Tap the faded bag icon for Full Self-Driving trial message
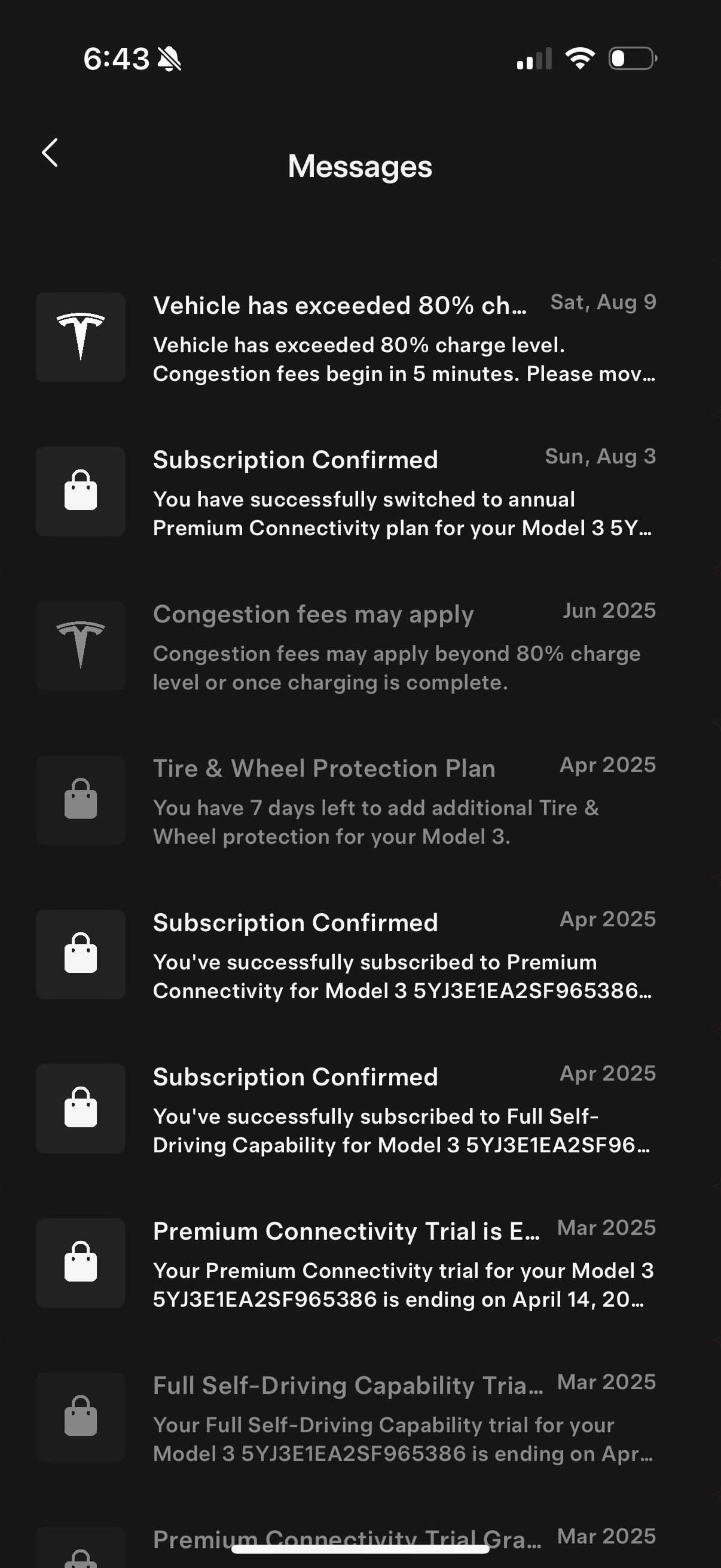Viewport: 721px width, 1568px height. tap(80, 1418)
